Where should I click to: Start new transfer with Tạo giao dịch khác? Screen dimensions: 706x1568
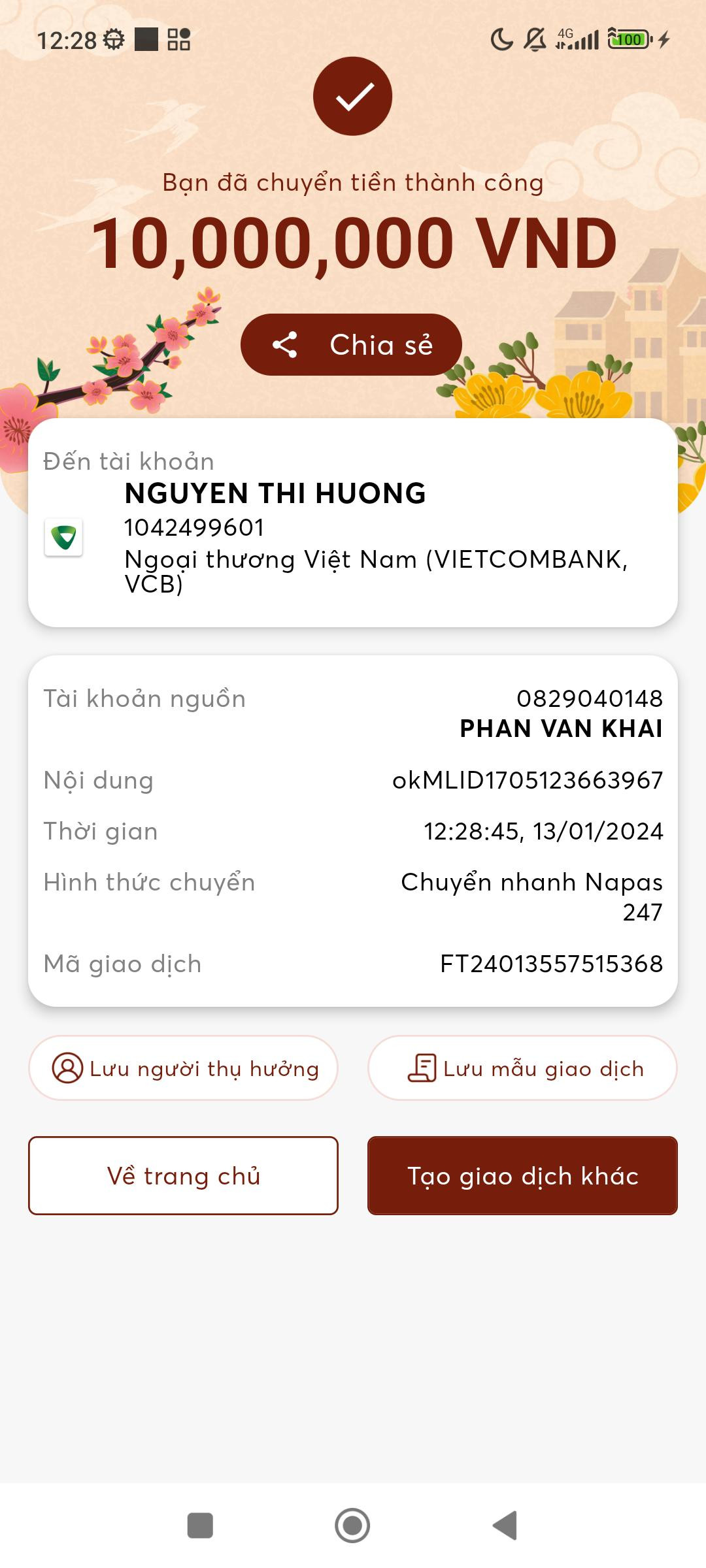[x=522, y=1176]
